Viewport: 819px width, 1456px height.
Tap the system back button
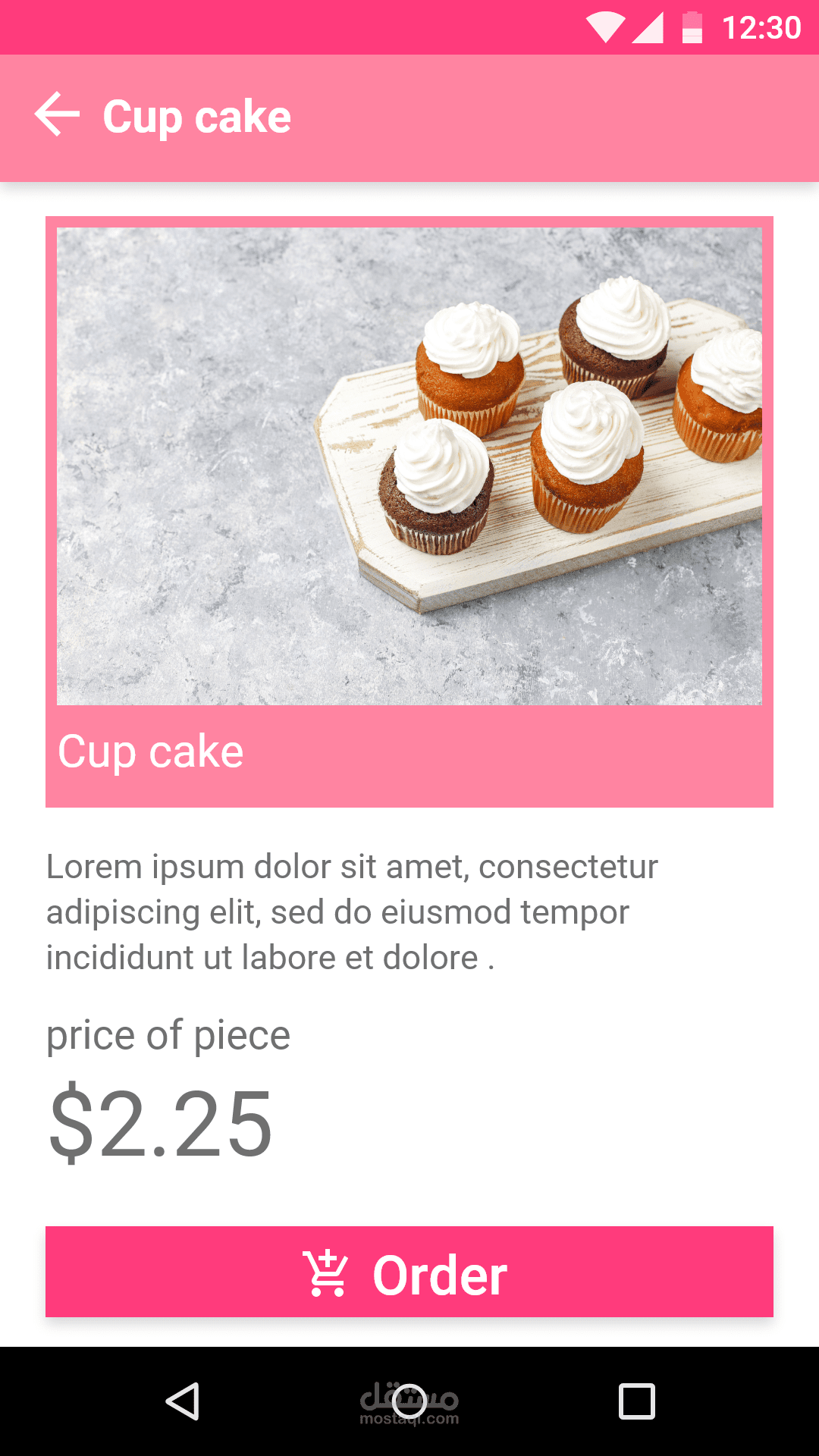point(183,1401)
